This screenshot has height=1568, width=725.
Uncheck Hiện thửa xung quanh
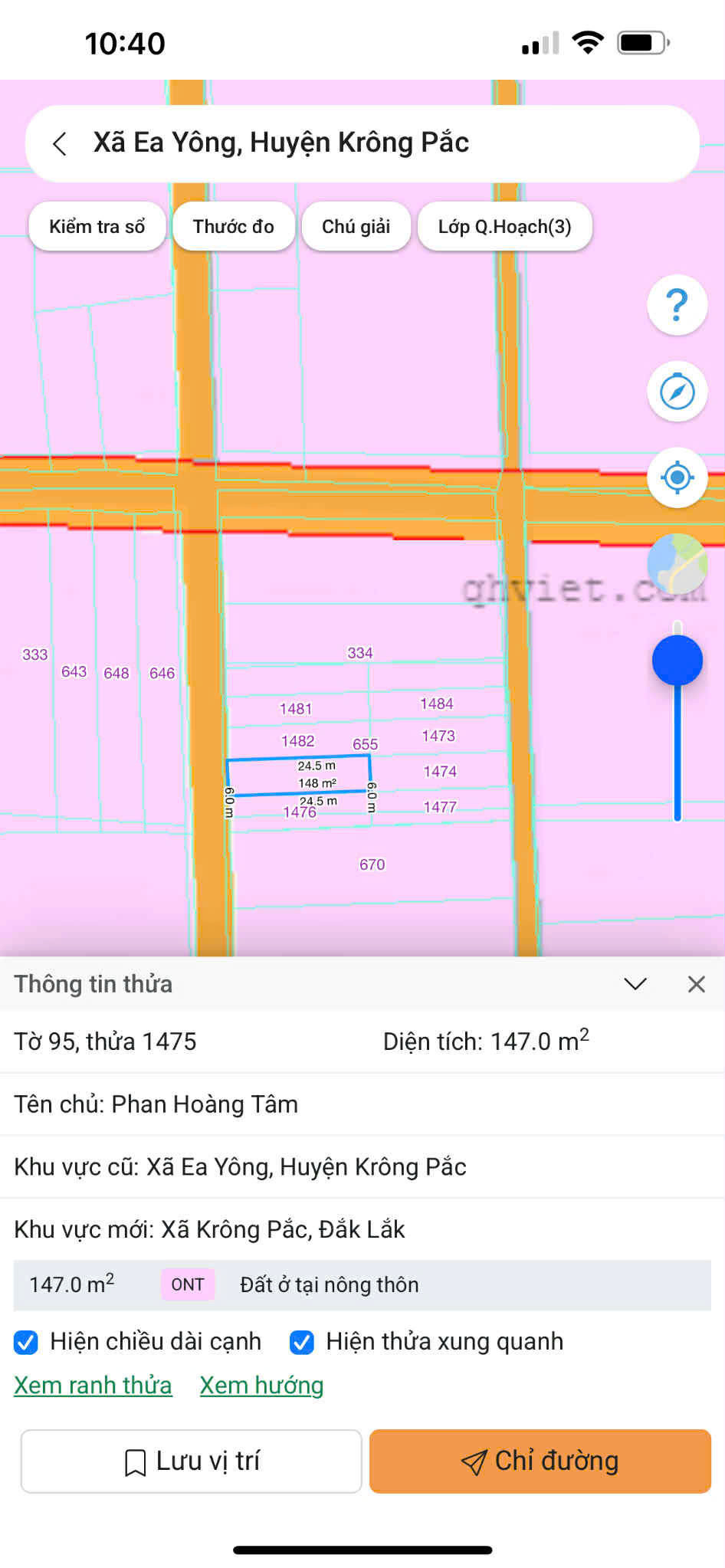click(x=302, y=1342)
